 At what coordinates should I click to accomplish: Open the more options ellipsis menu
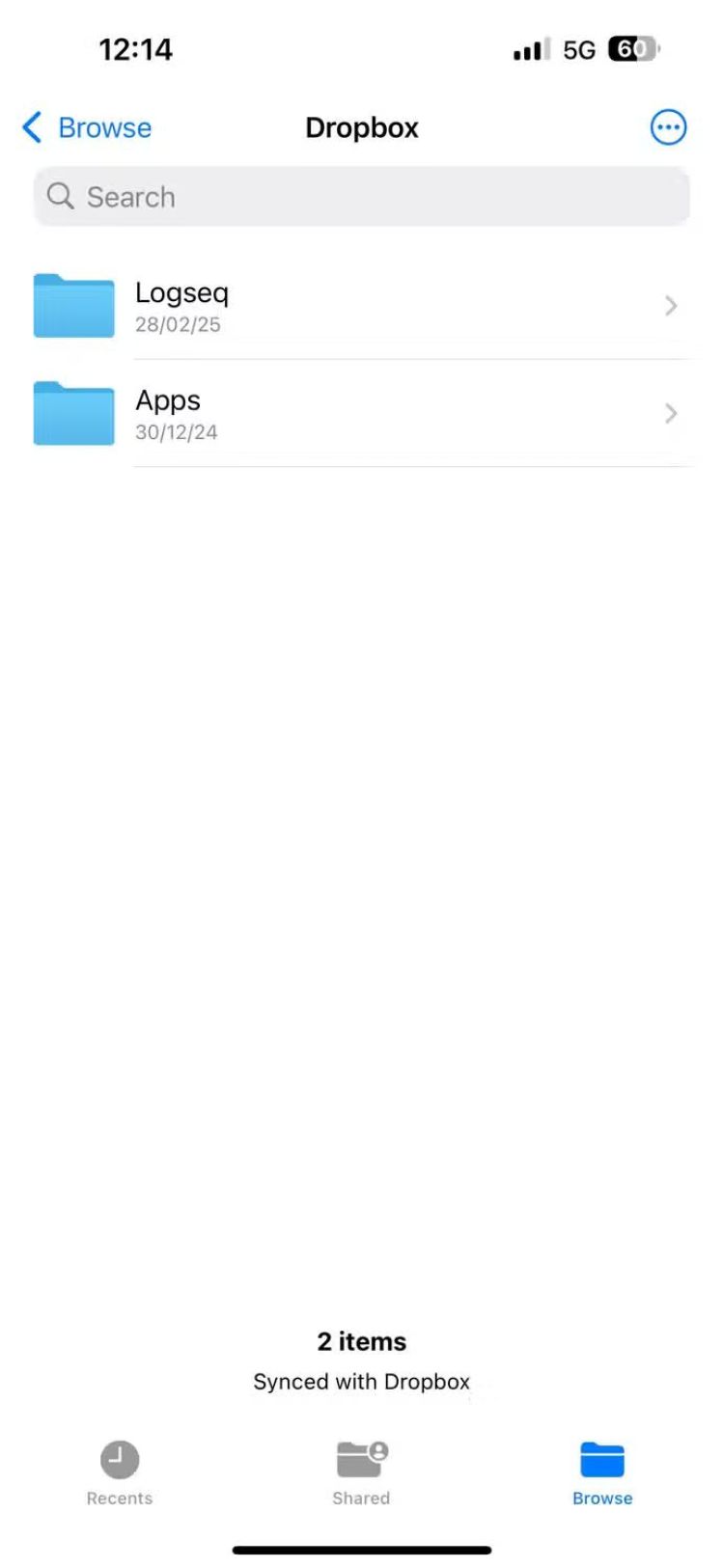[x=668, y=127]
